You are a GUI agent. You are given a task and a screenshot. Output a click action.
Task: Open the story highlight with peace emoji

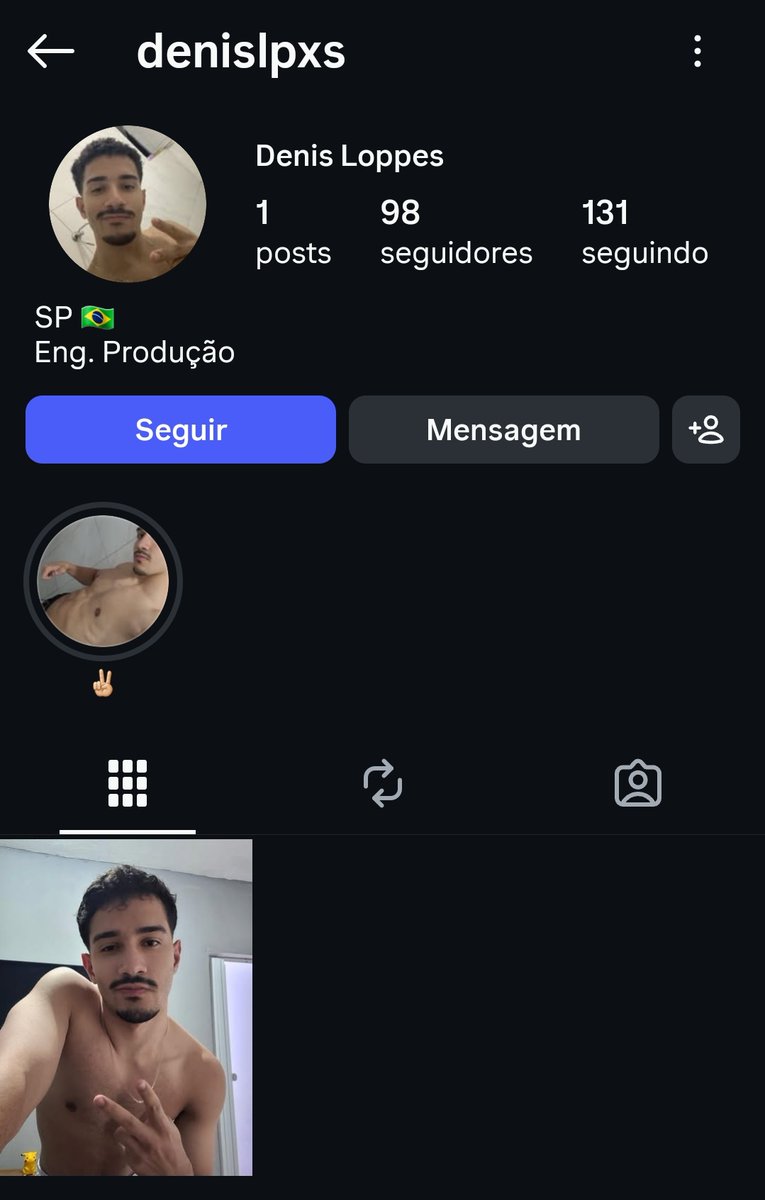(103, 581)
